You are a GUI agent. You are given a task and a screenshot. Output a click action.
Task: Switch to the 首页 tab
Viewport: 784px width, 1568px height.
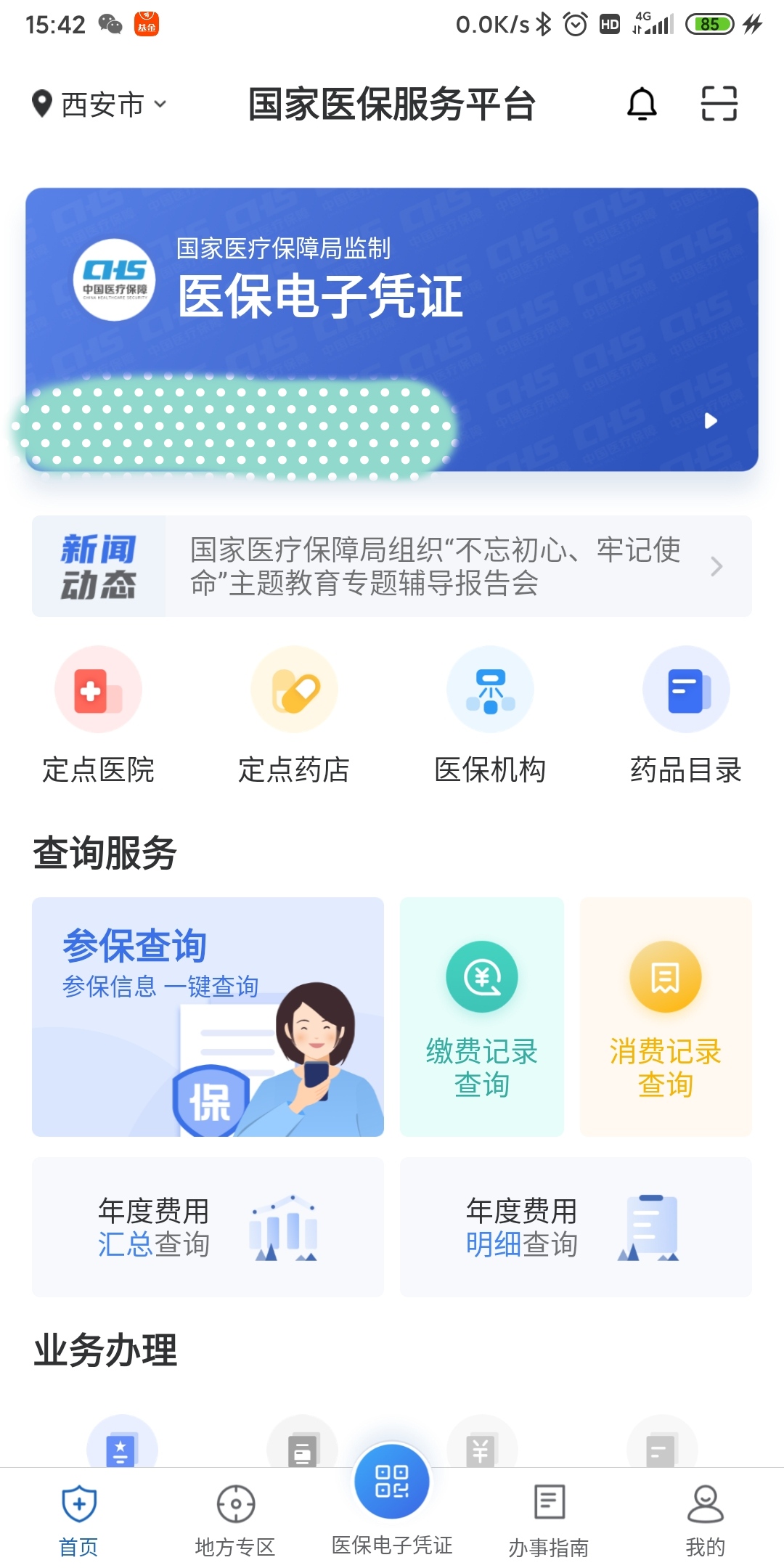pos(78,1519)
